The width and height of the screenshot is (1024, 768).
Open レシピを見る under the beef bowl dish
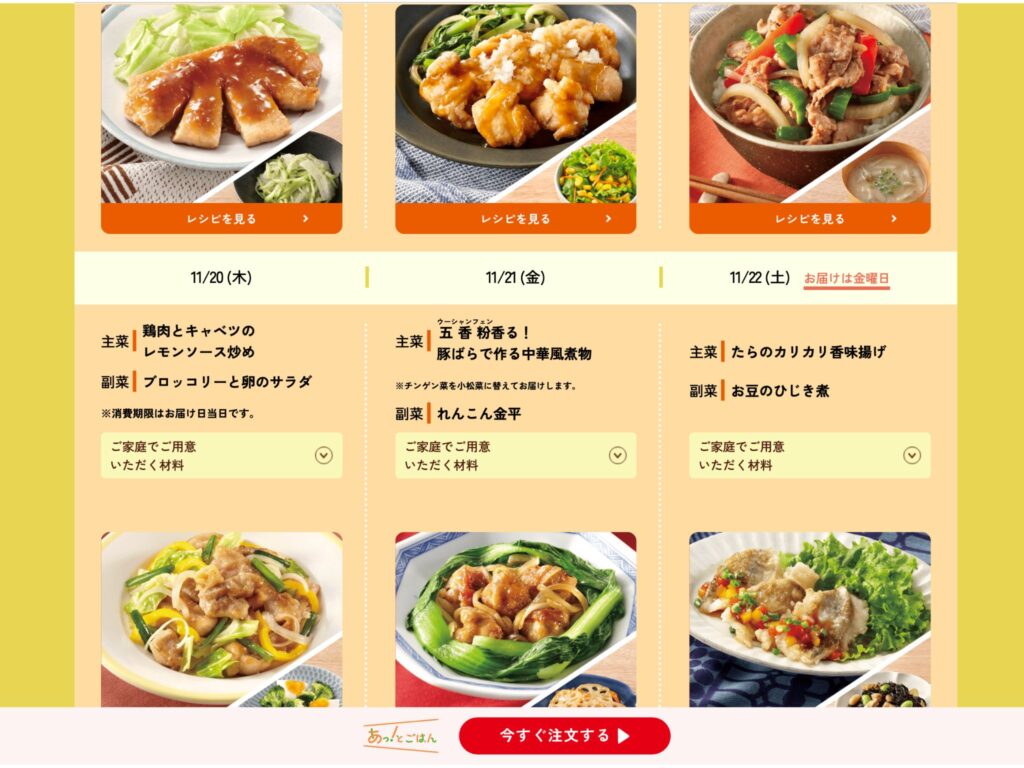click(809, 219)
